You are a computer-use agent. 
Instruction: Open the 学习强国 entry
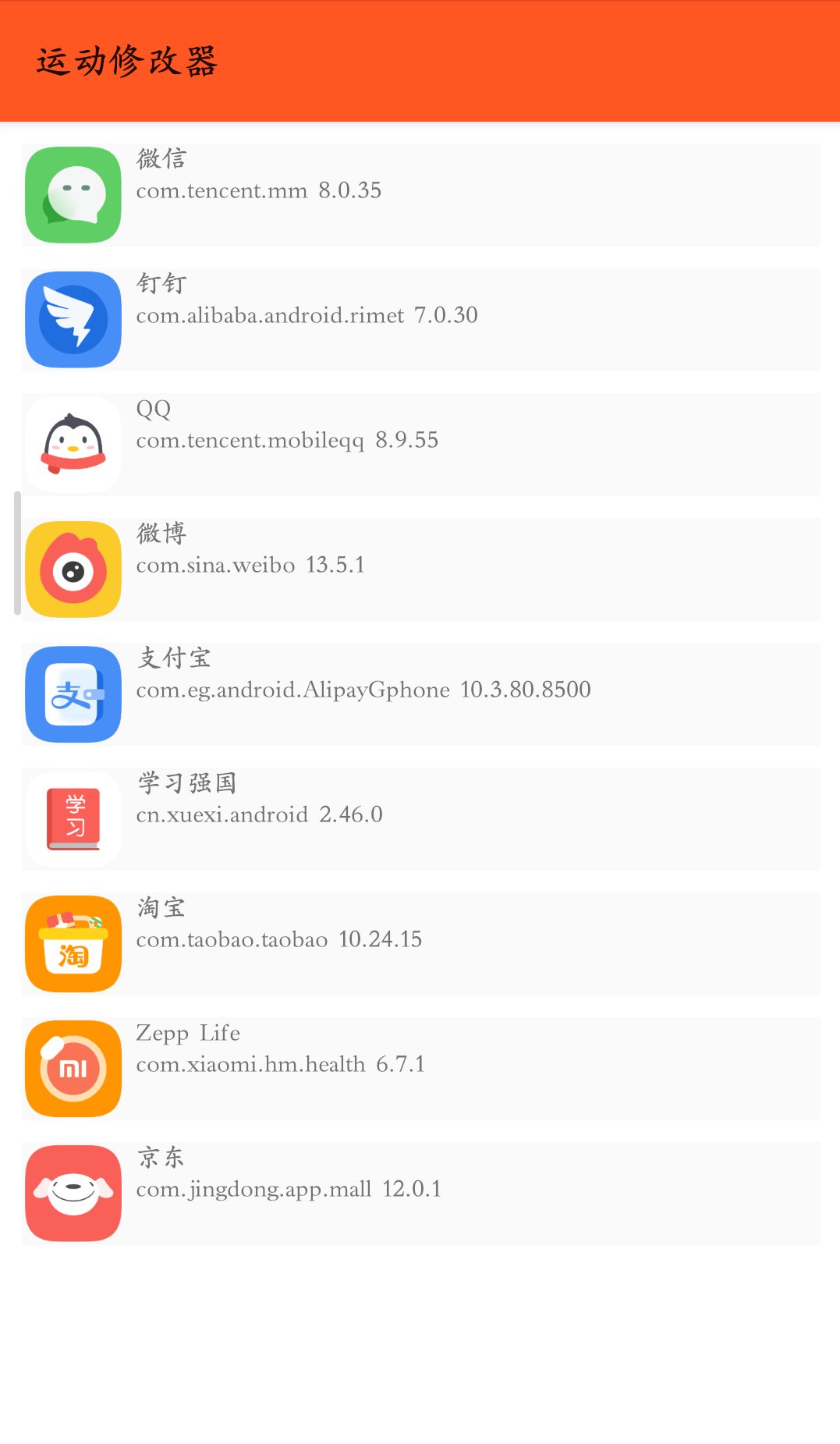click(x=421, y=819)
